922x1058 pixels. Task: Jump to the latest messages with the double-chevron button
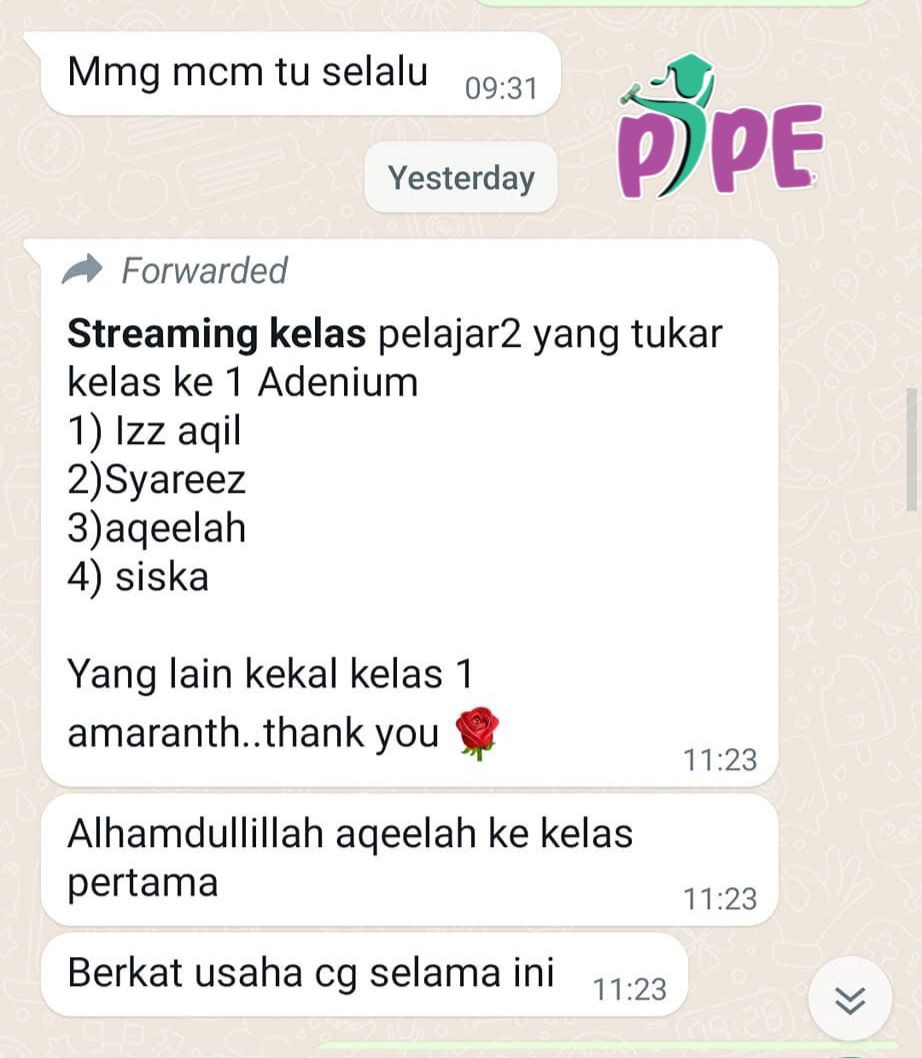click(849, 999)
